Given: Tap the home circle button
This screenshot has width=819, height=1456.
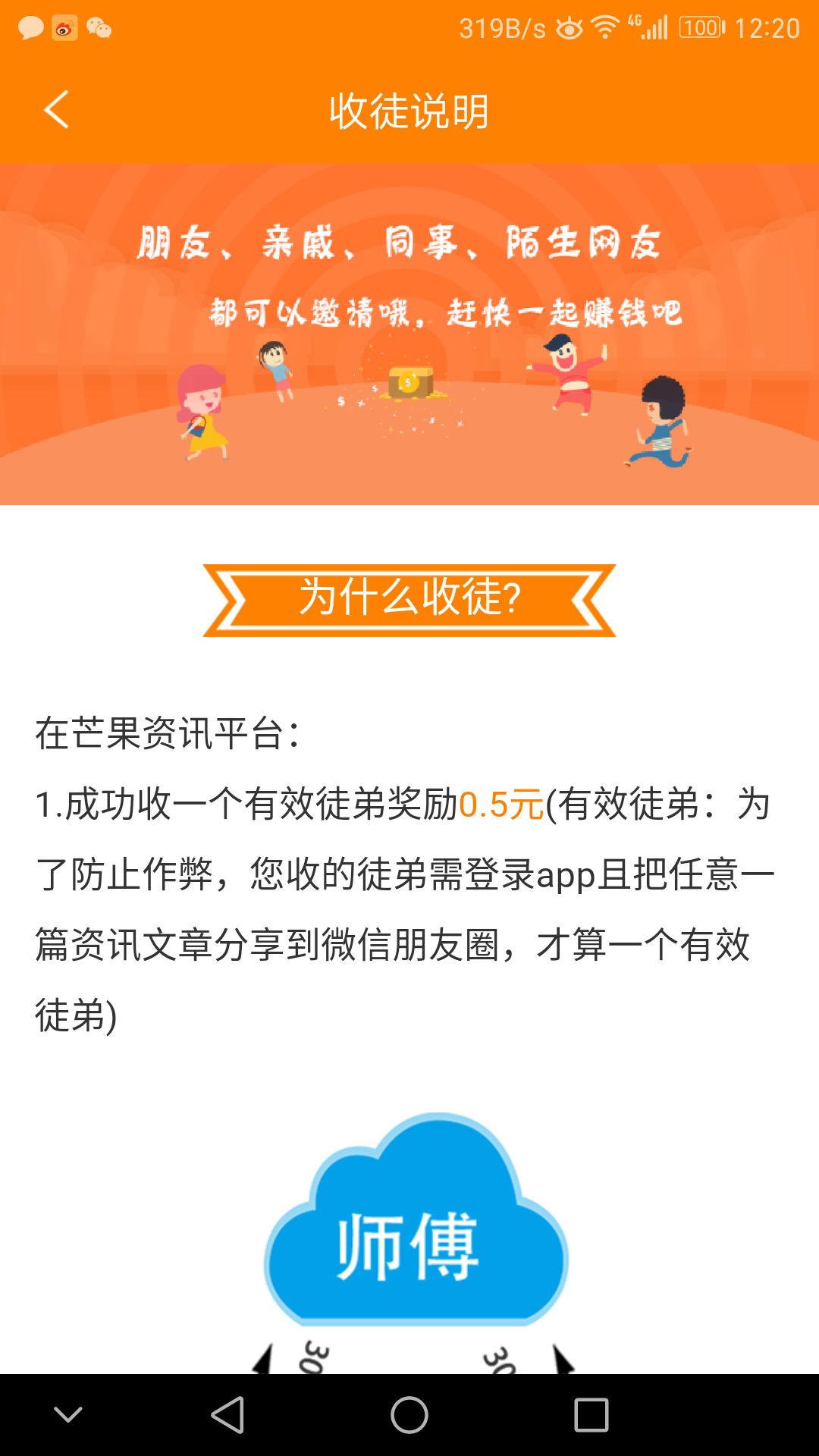Looking at the screenshot, I should (x=409, y=1412).
